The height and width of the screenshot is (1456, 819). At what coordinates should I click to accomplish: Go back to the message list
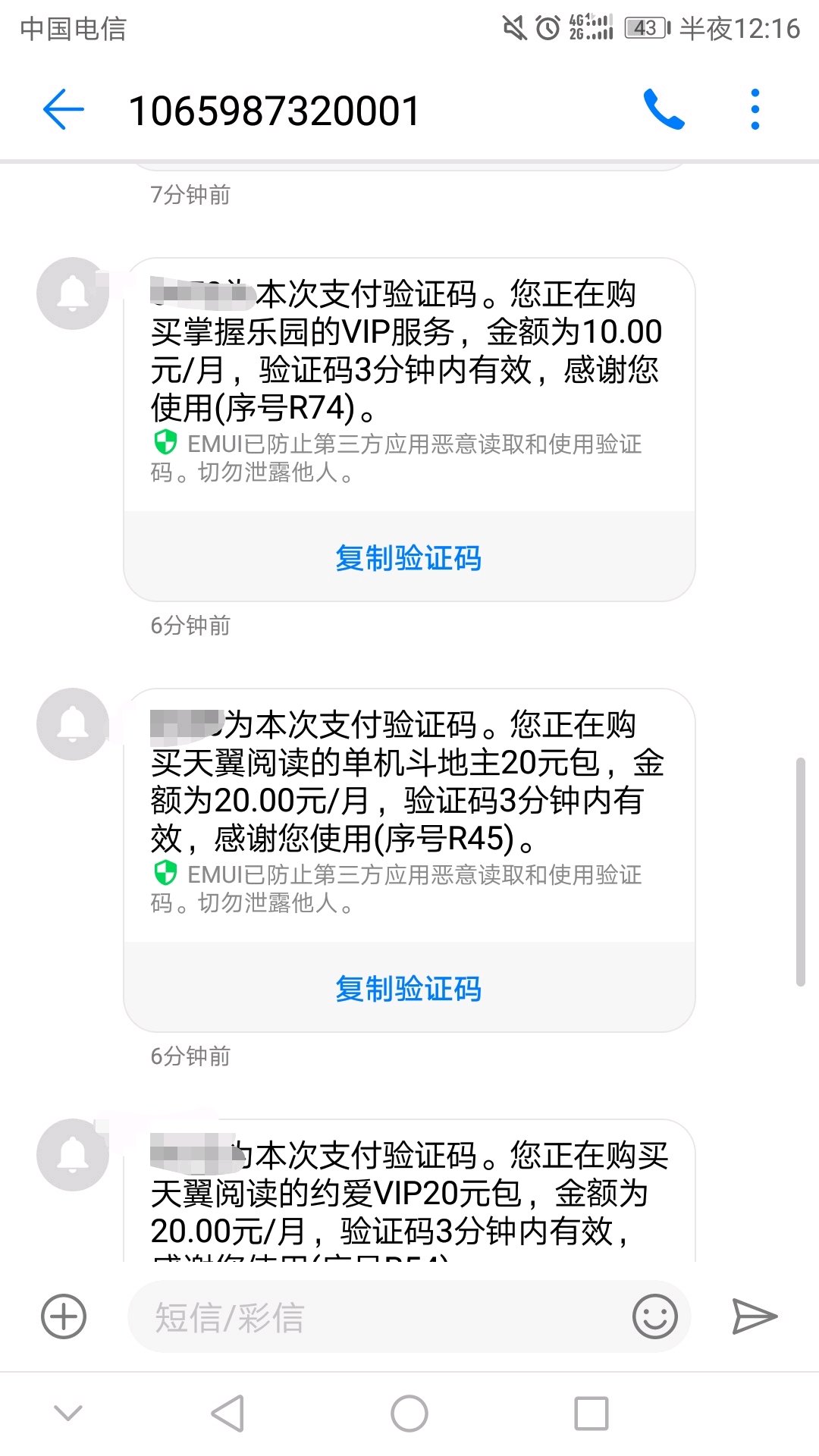point(64,110)
